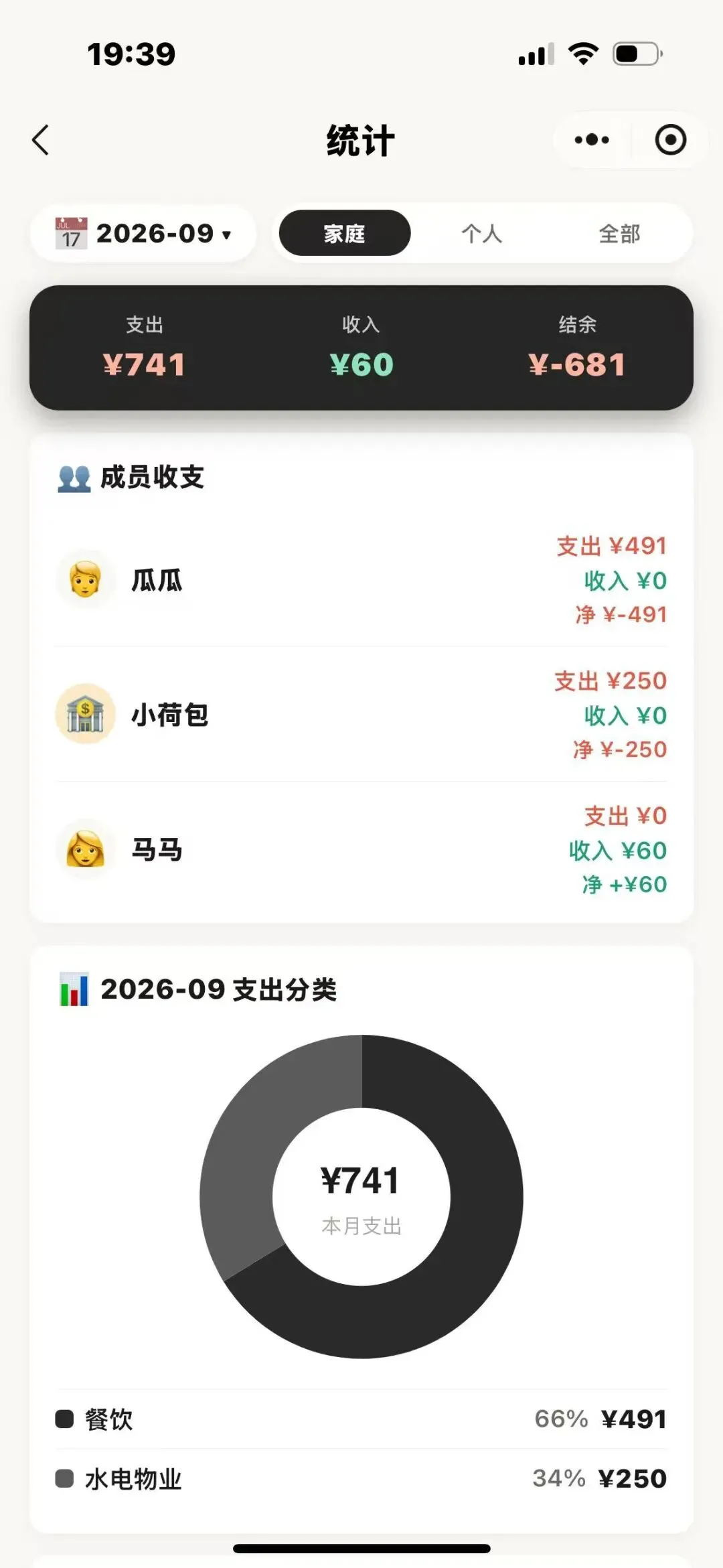Viewport: 723px width, 1568px height.
Task: Open the mini program's three-dot menu
Action: [592, 140]
